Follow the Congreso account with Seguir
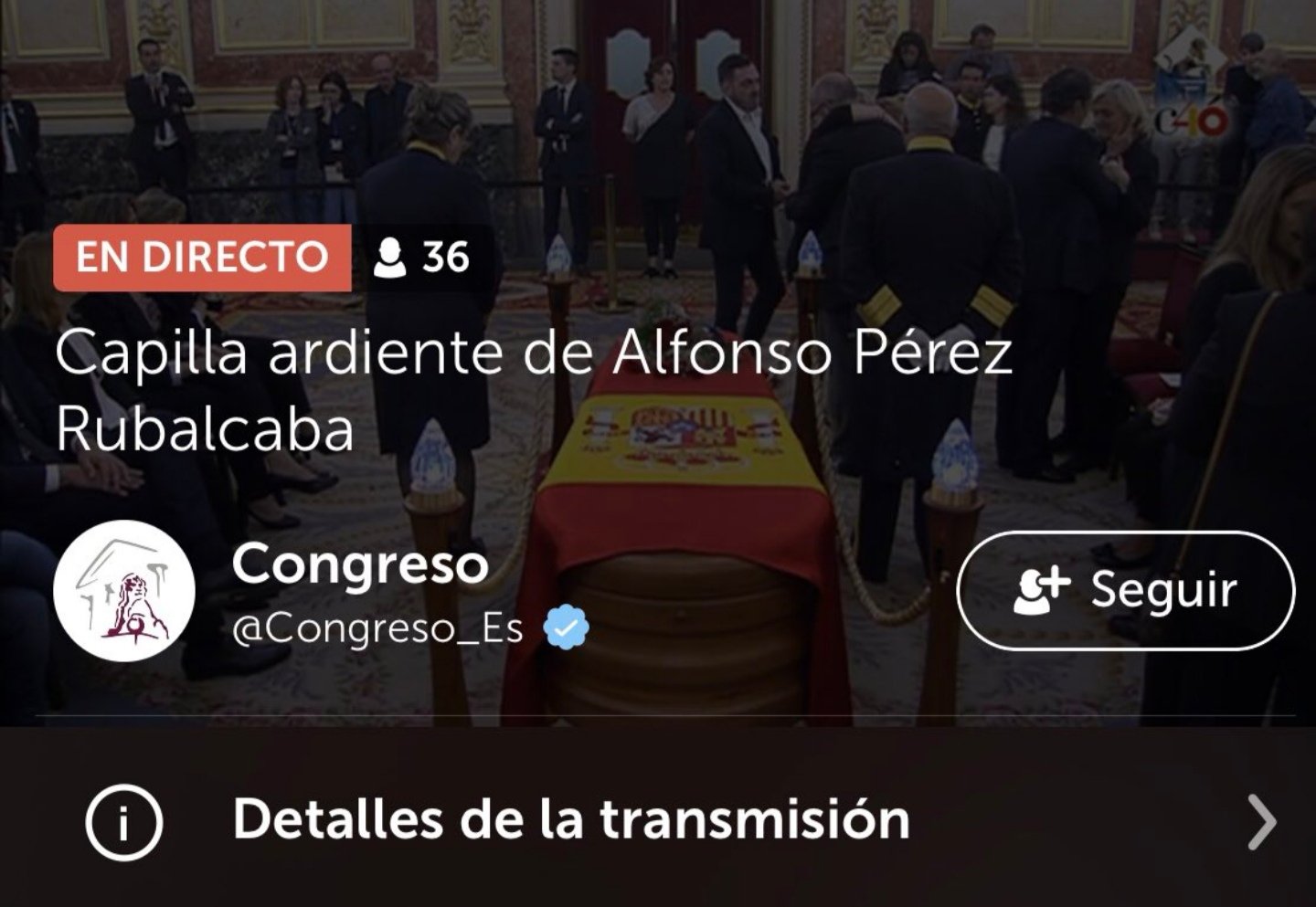 pos(1125,590)
